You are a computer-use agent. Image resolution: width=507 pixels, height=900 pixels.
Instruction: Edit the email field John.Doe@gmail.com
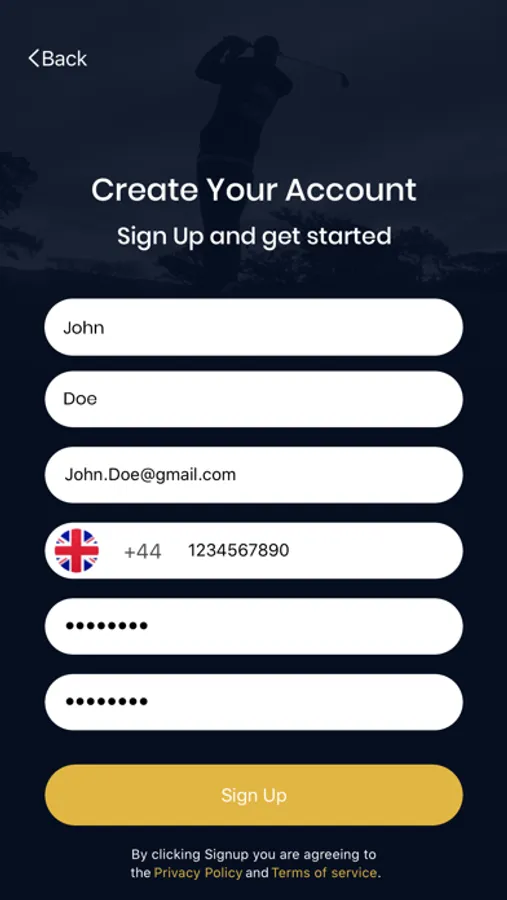254,475
